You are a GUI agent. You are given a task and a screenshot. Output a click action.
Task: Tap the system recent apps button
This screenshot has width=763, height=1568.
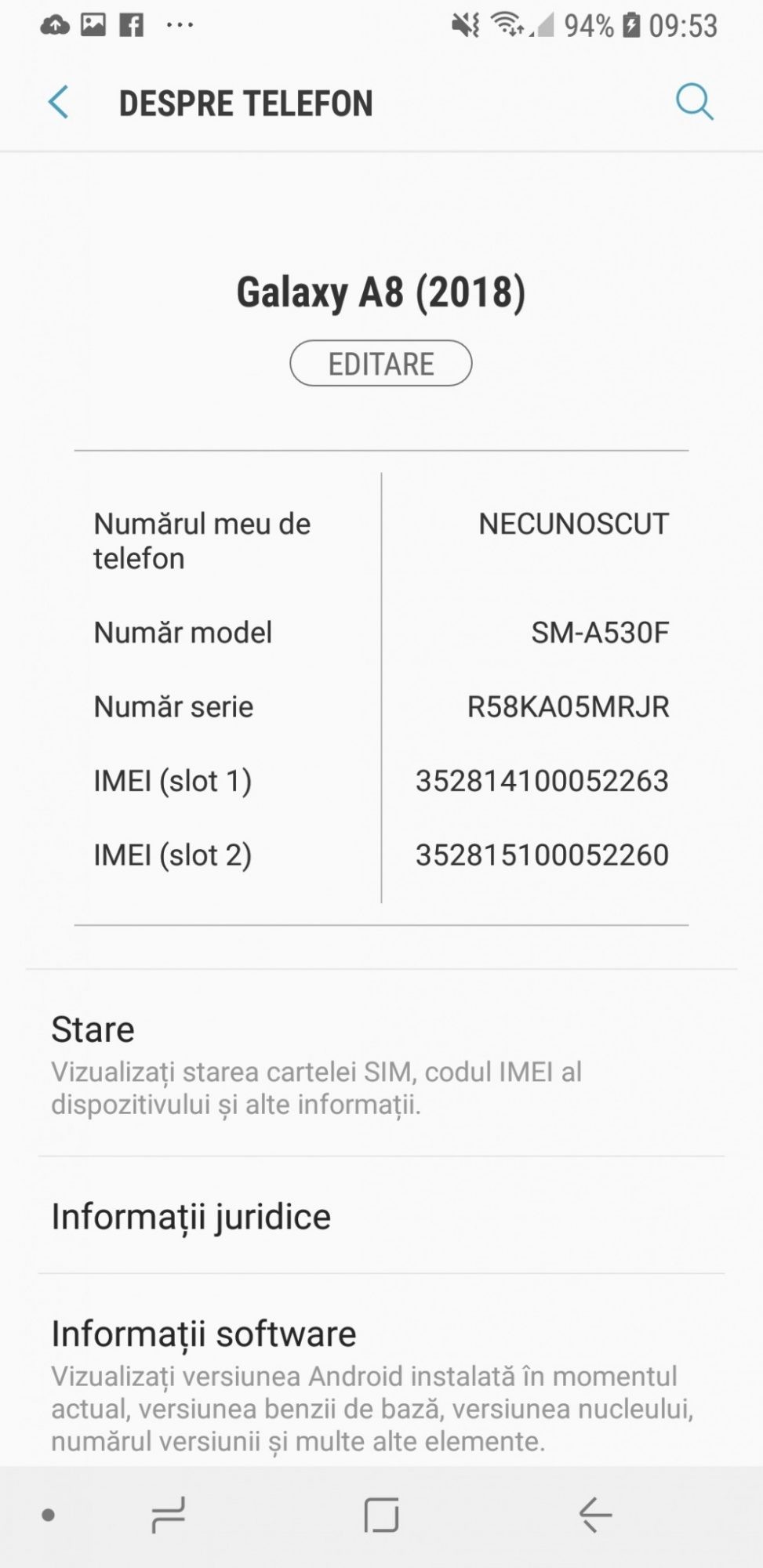[x=168, y=1515]
